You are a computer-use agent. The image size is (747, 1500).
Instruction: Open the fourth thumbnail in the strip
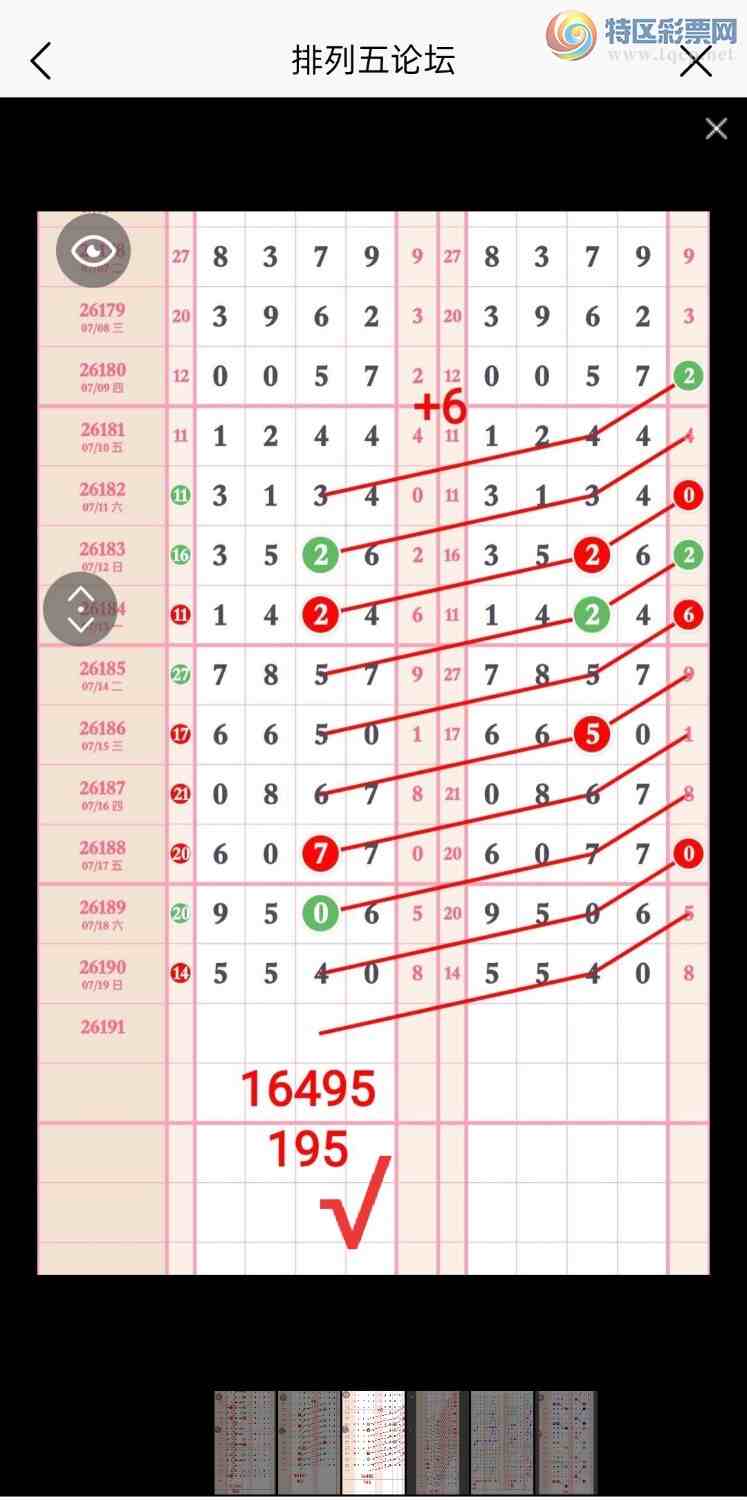[x=438, y=1442]
